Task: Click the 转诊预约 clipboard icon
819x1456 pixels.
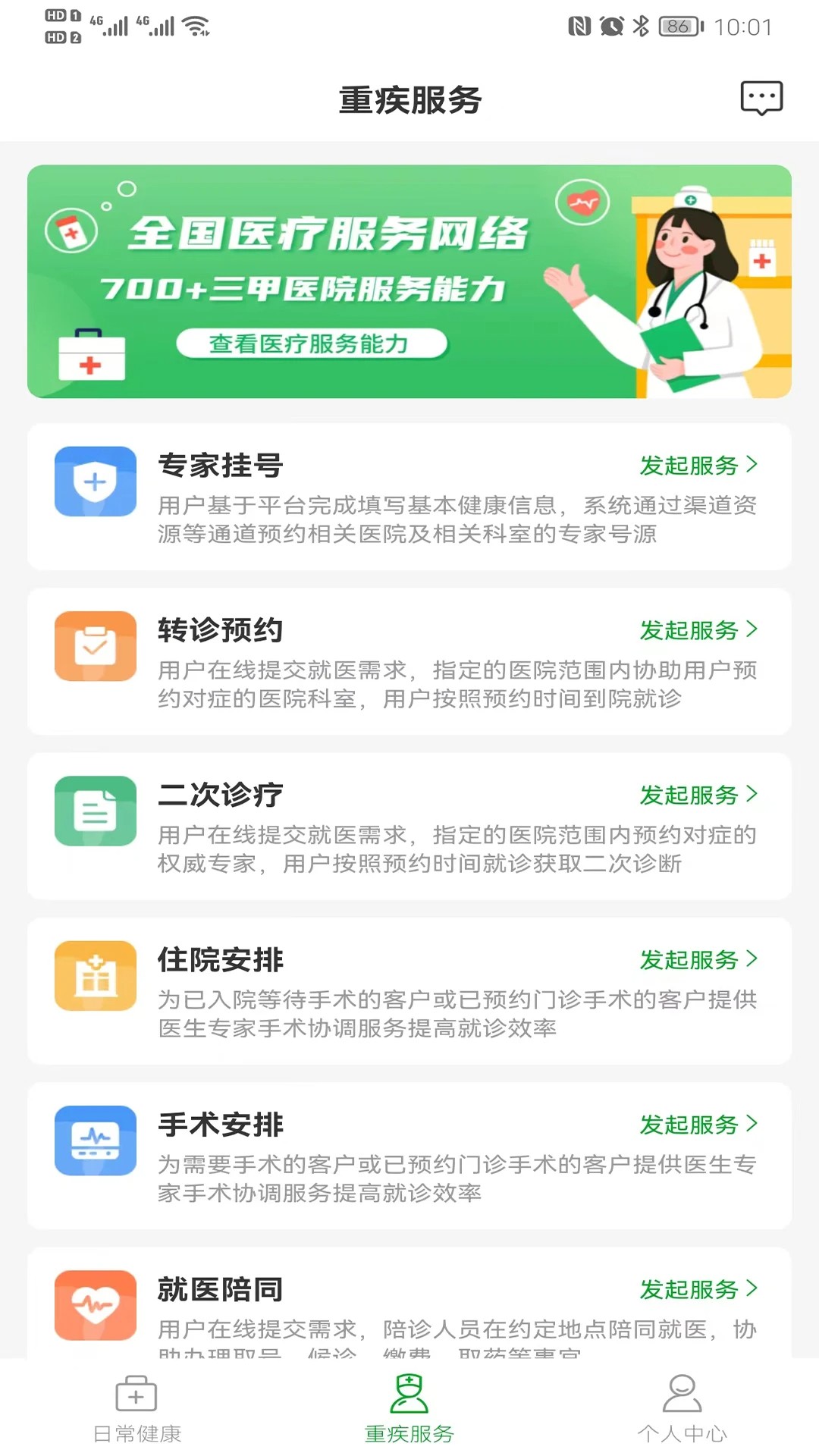Action: tap(94, 645)
